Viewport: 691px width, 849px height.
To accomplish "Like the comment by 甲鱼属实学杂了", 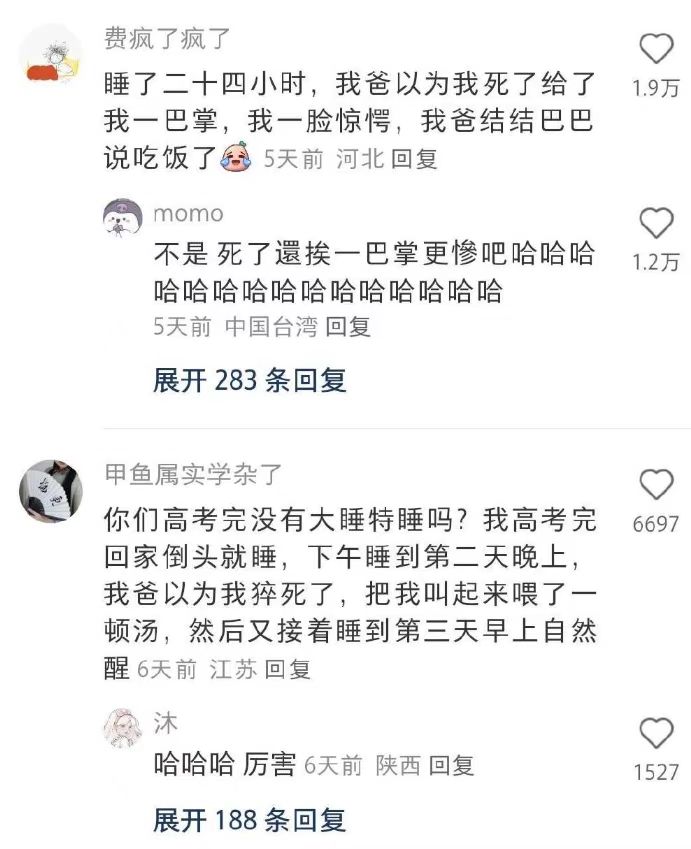I will (x=656, y=485).
